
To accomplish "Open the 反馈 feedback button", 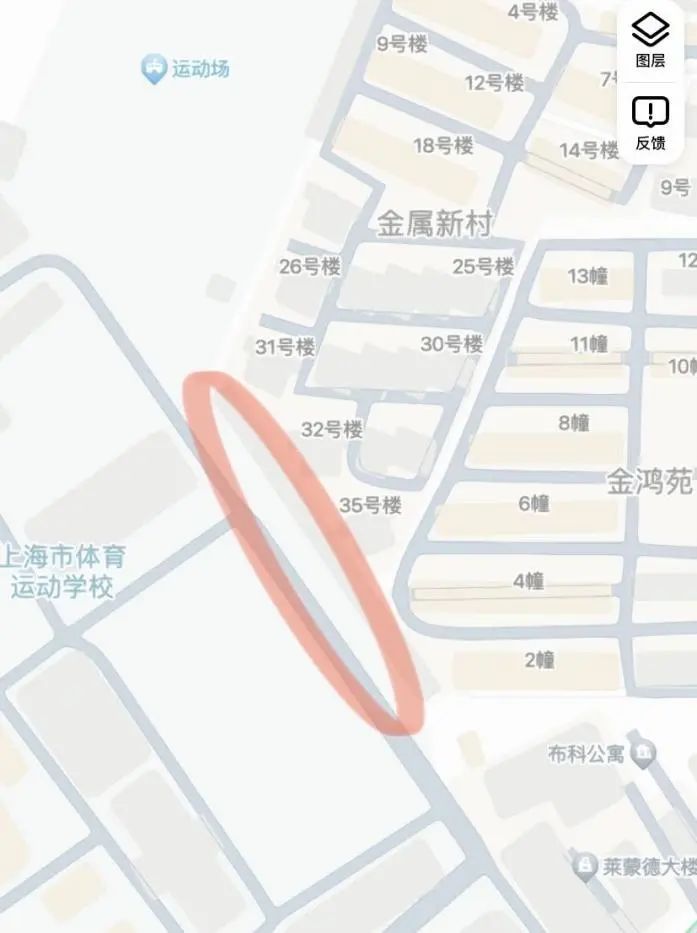I will pos(650,122).
